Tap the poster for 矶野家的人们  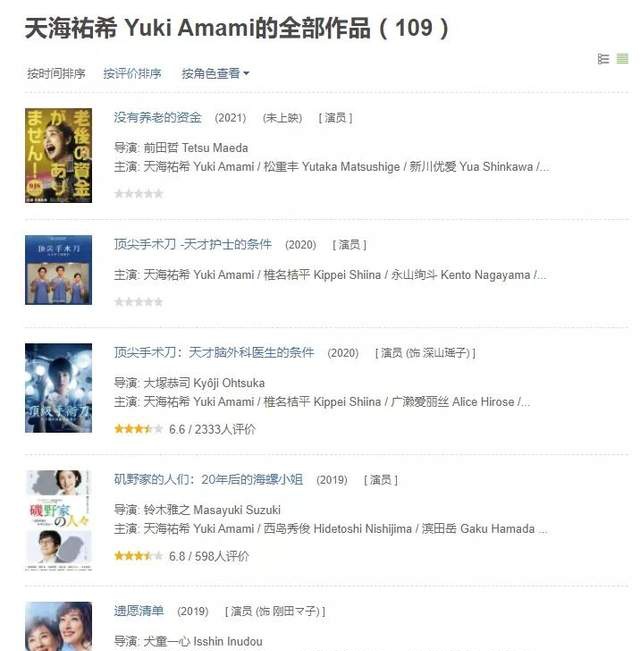coord(58,518)
